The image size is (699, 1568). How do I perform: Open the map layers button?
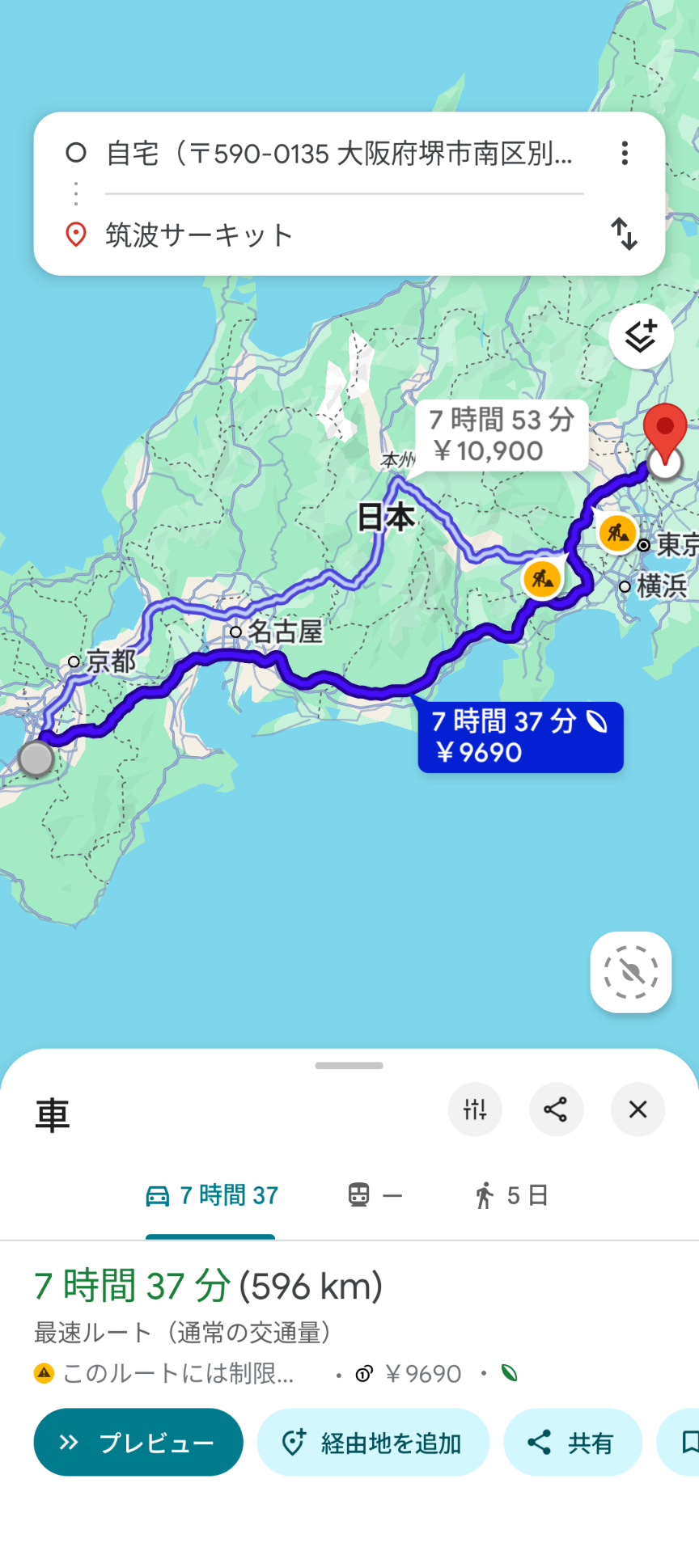tap(641, 336)
